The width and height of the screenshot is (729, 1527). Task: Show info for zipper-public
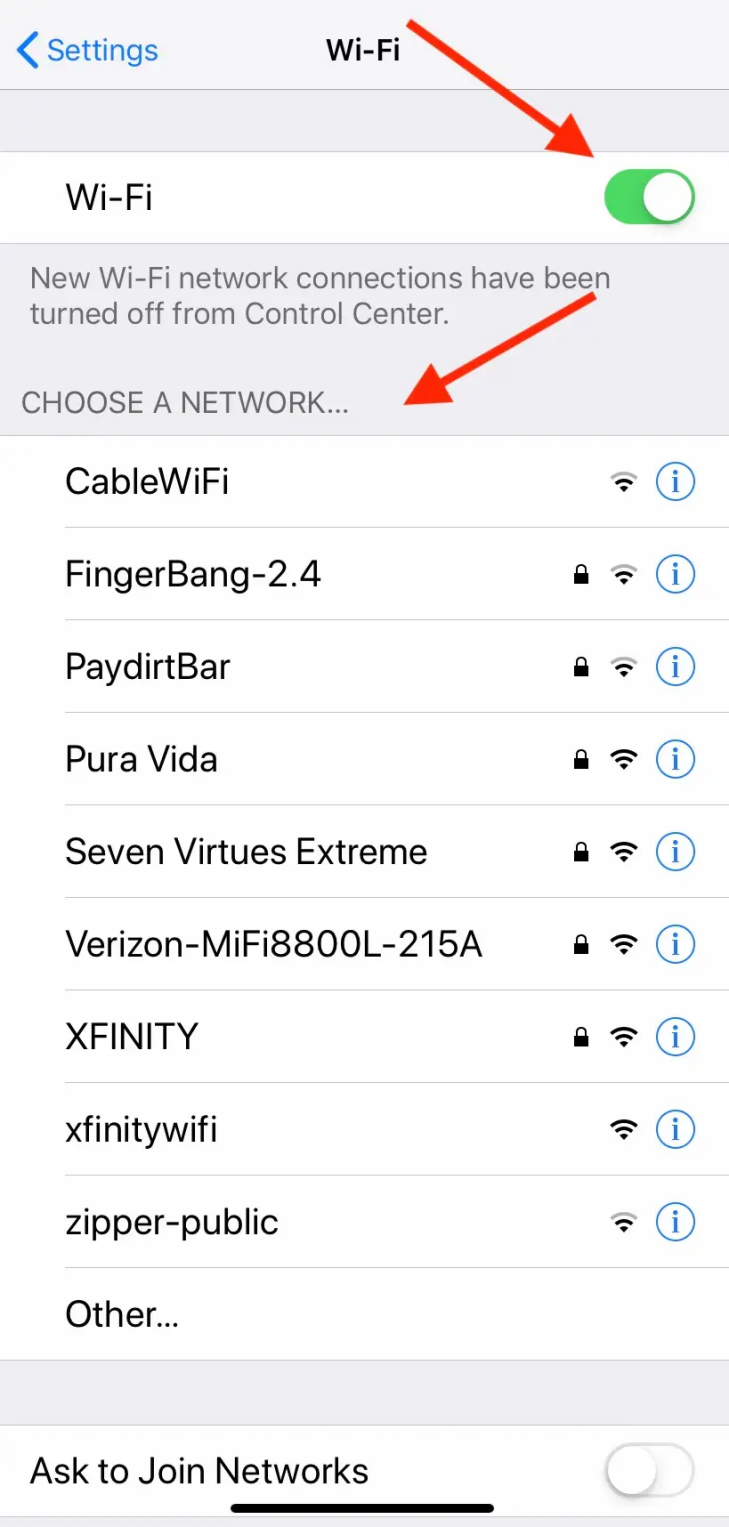point(675,1222)
